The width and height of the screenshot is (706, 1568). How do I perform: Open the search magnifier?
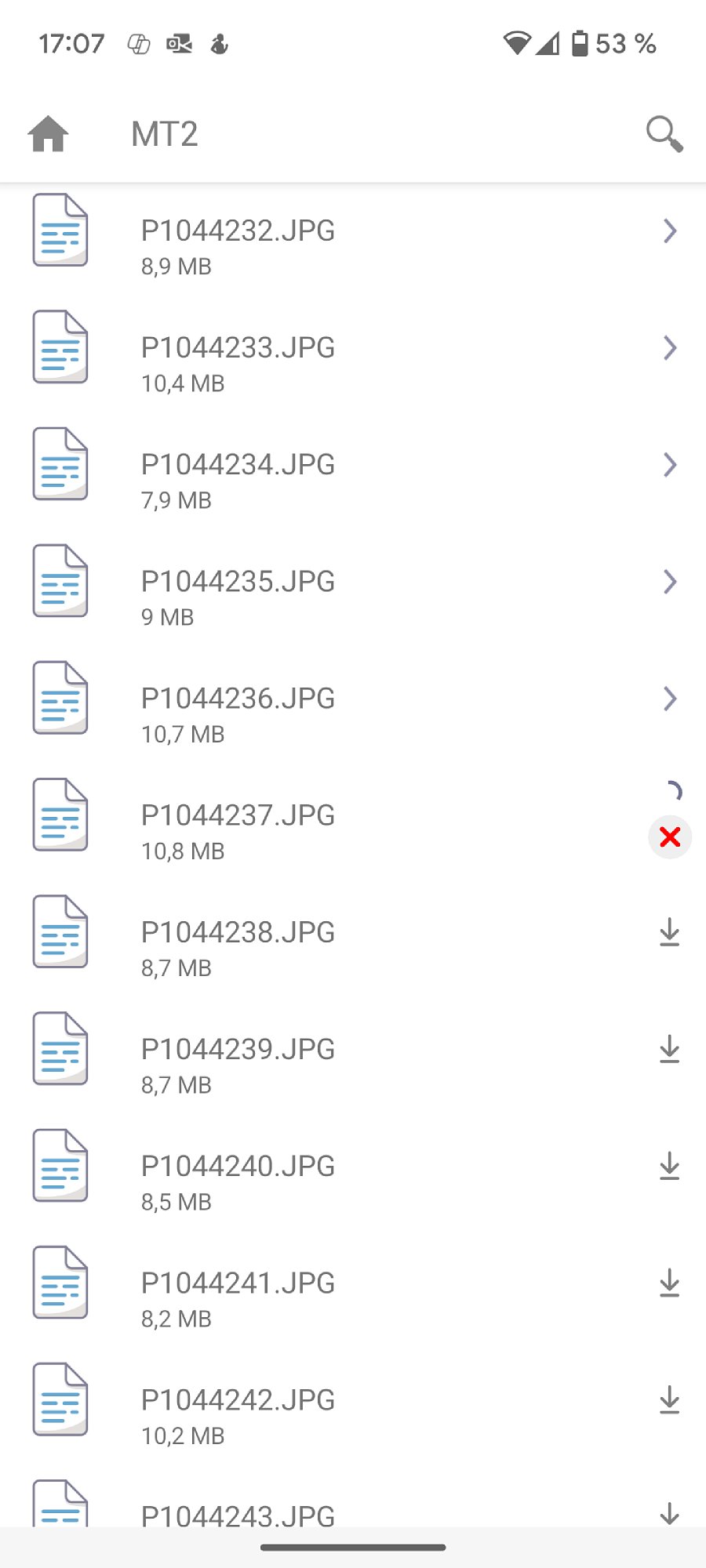point(664,134)
